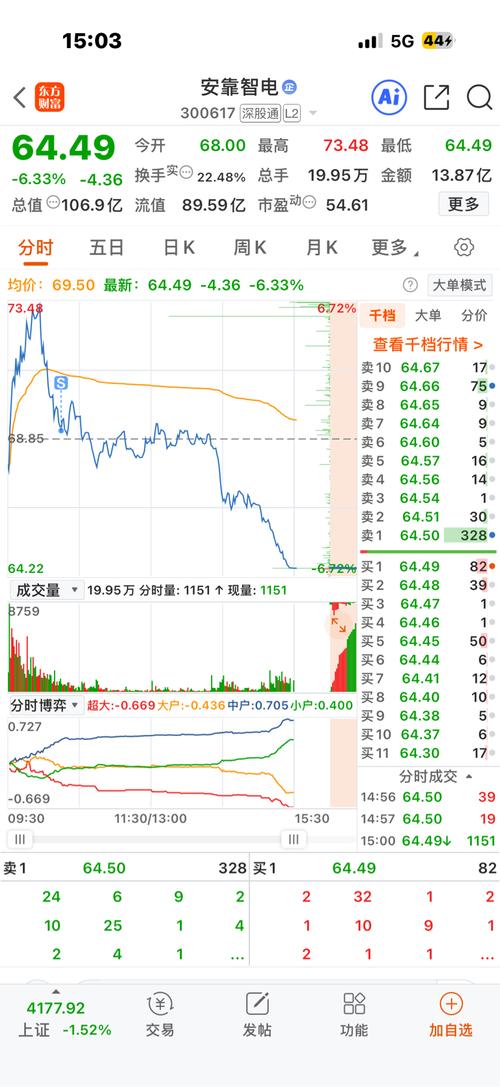Open the search magnifier
The width and height of the screenshot is (500, 1087).
click(479, 97)
